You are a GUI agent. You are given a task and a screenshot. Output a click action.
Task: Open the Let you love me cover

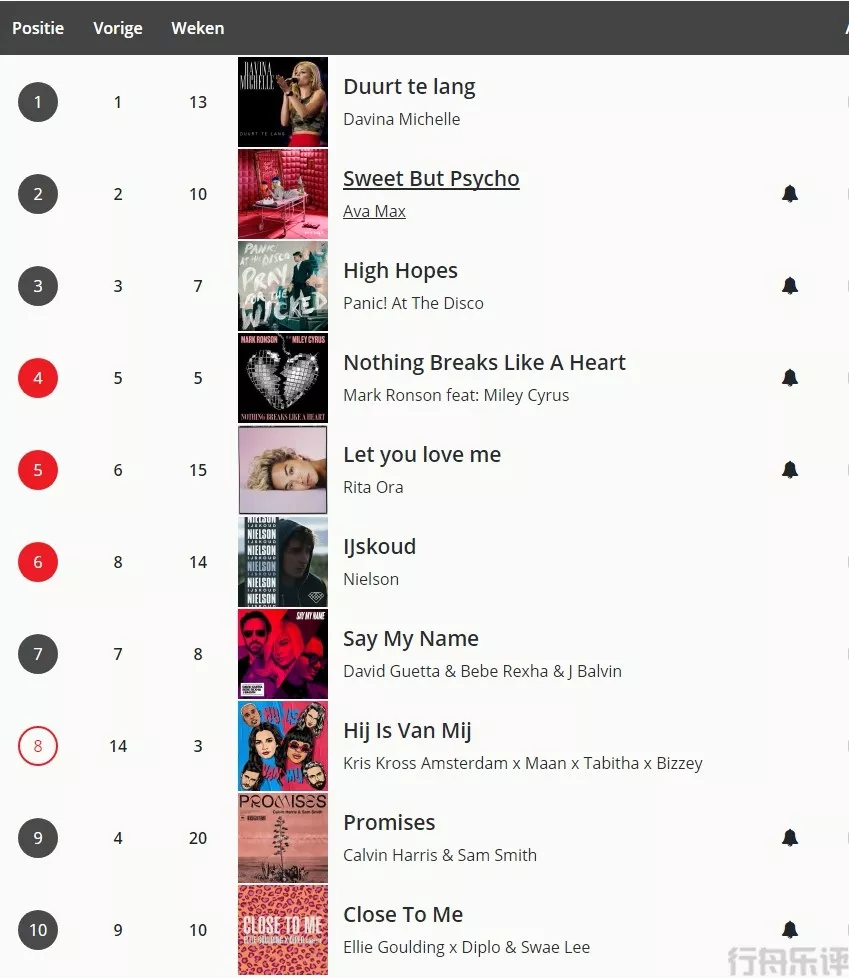click(x=283, y=470)
